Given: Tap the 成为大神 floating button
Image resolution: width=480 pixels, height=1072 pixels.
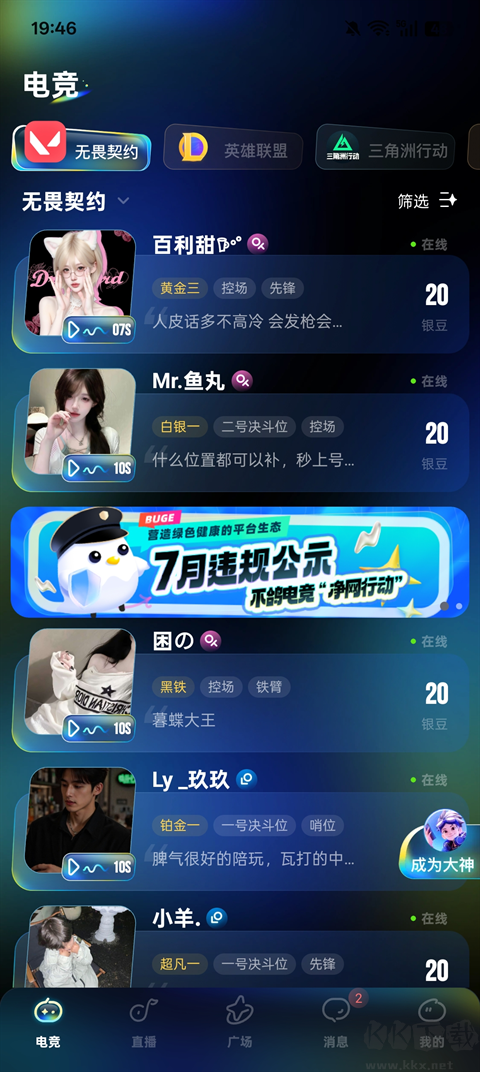Looking at the screenshot, I should coord(441,844).
